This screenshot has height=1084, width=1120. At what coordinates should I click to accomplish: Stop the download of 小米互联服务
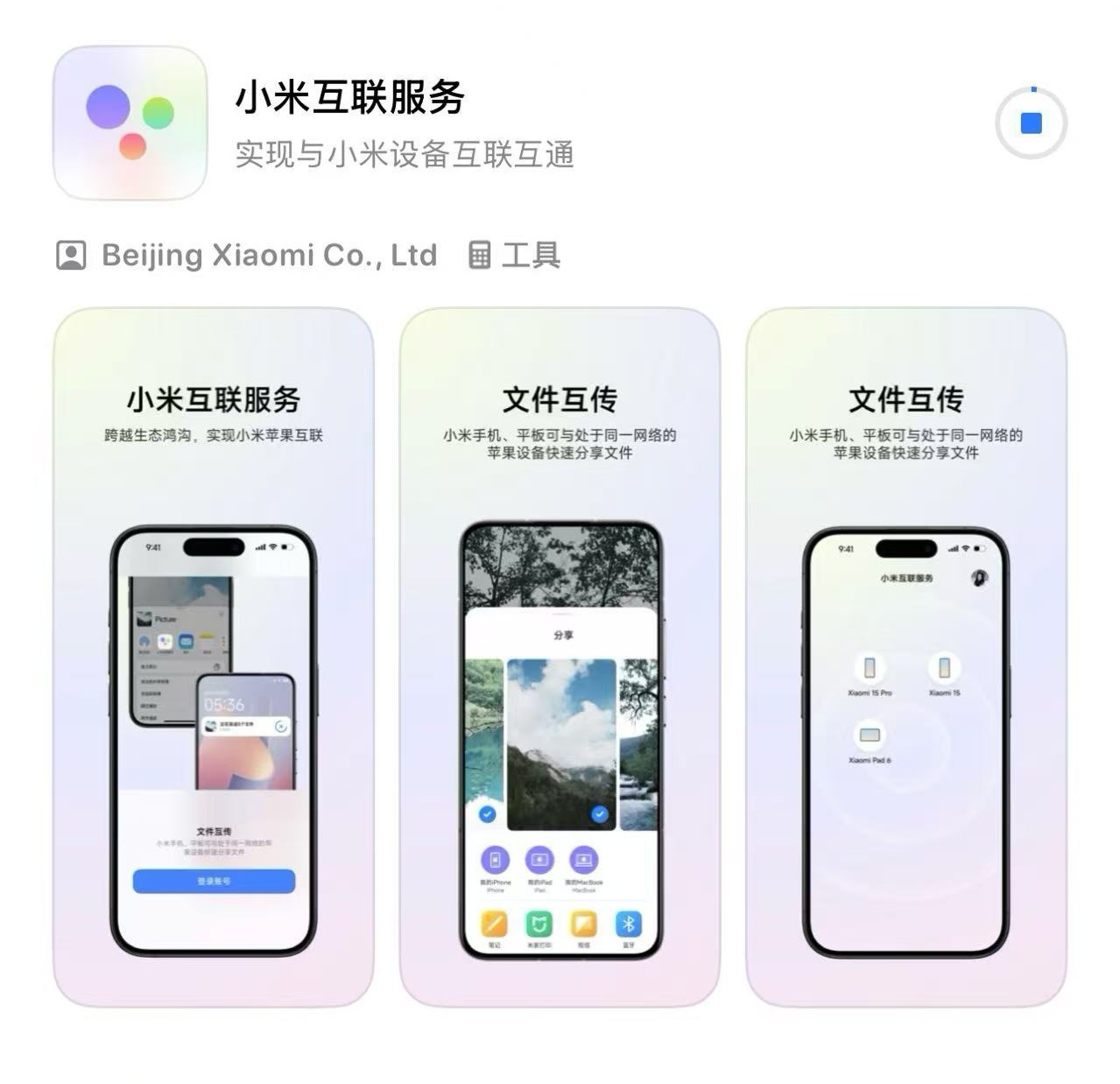point(1031,123)
